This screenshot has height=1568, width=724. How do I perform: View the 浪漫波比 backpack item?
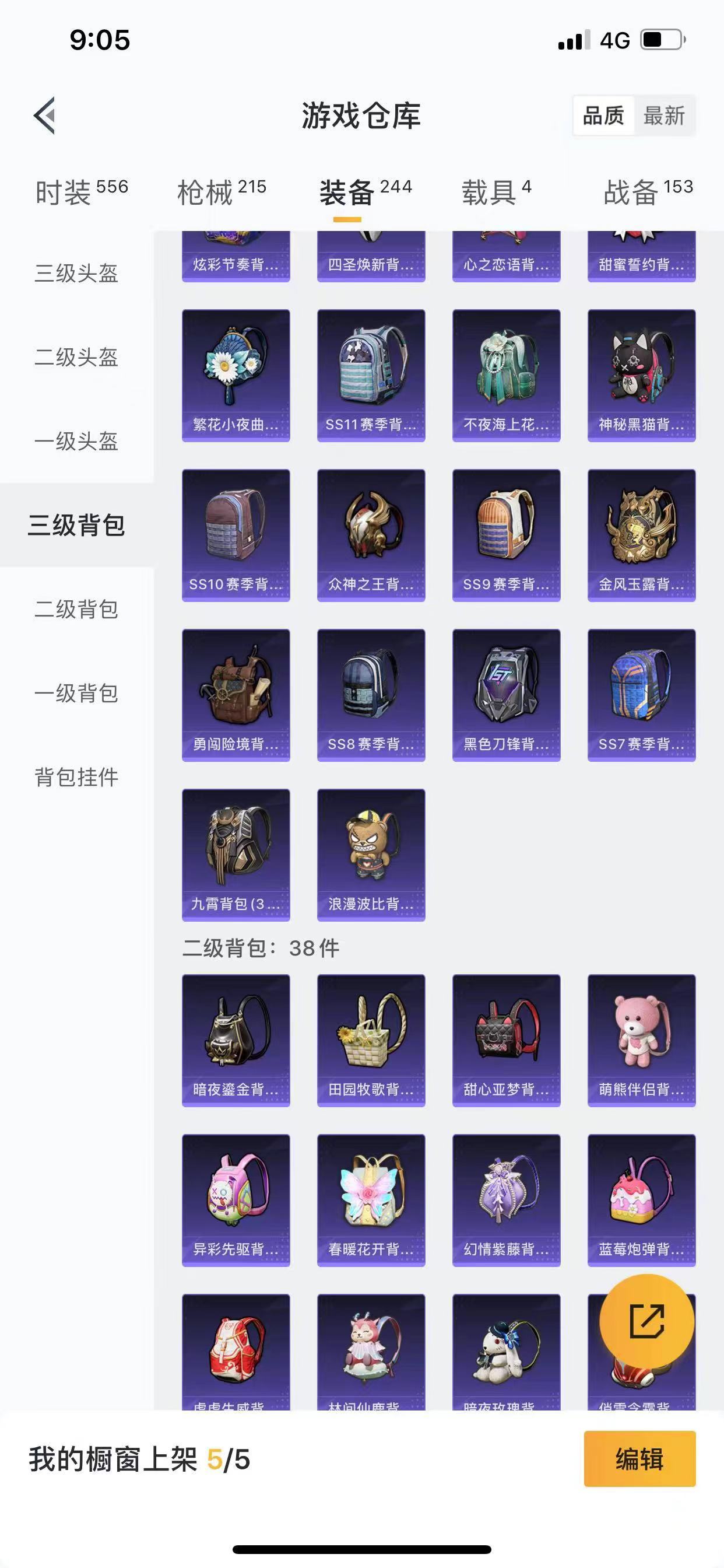click(x=371, y=855)
